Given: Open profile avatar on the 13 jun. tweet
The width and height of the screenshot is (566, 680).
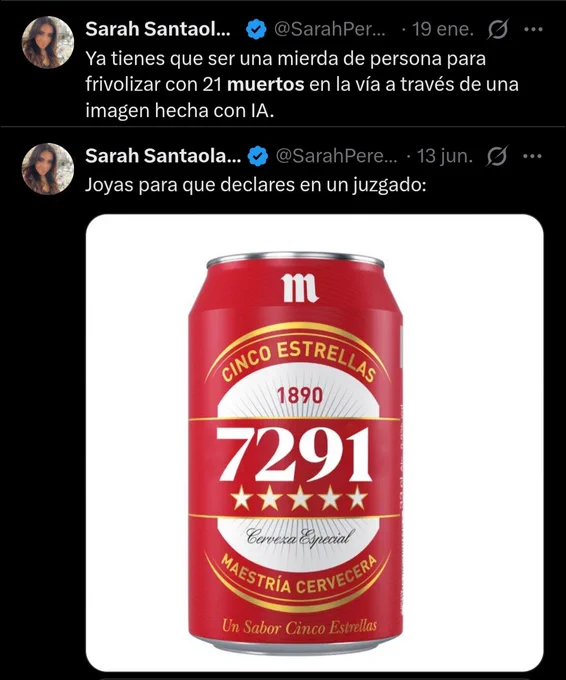Looking at the screenshot, I should pyautogui.click(x=48, y=169).
